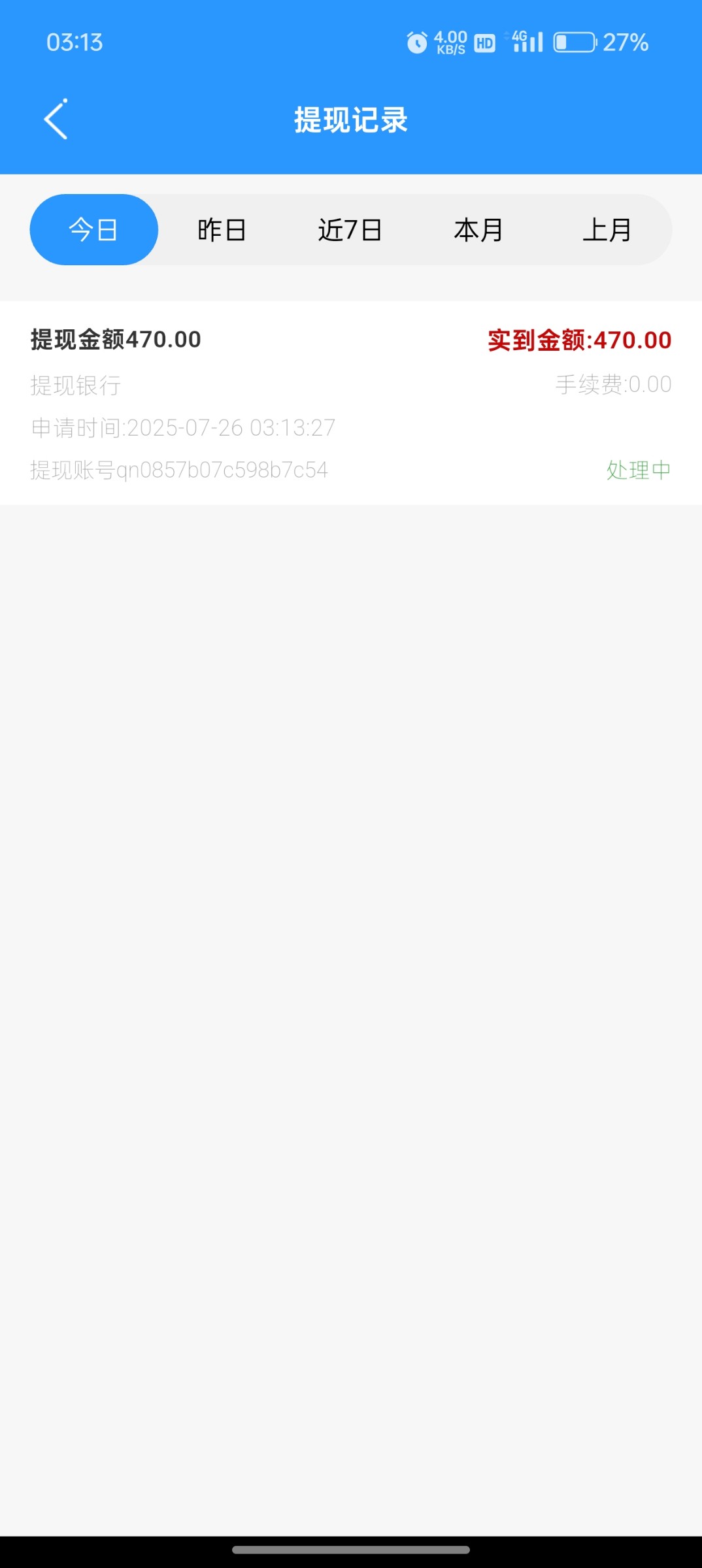Click the 提现金额470.00 entry
The width and height of the screenshot is (702, 1568).
(114, 340)
